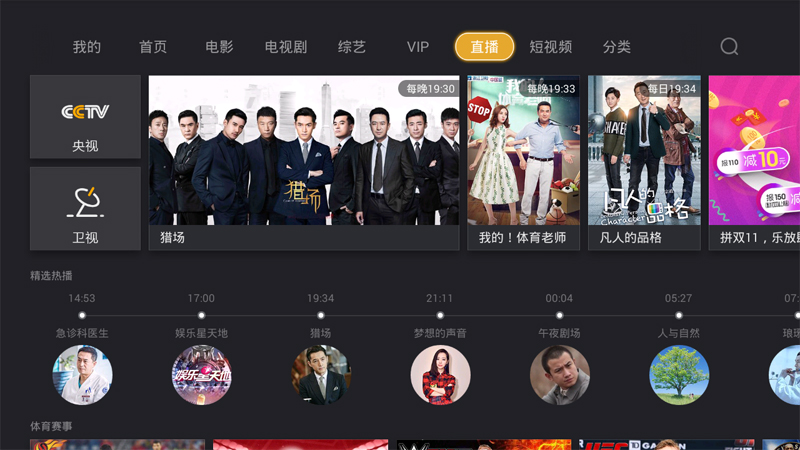Viewport: 800px width, 450px height.
Task: Open the 猎场 featured poster card
Action: 304,162
